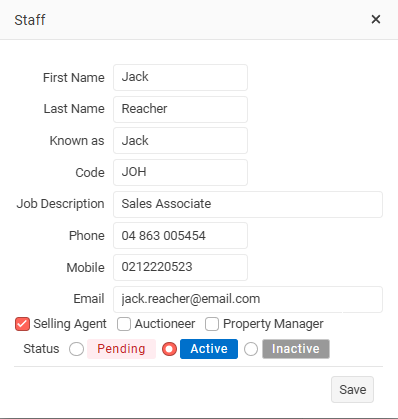This screenshot has height=419, width=398.
Task: Select the Pending status option
Action: [x=76, y=349]
